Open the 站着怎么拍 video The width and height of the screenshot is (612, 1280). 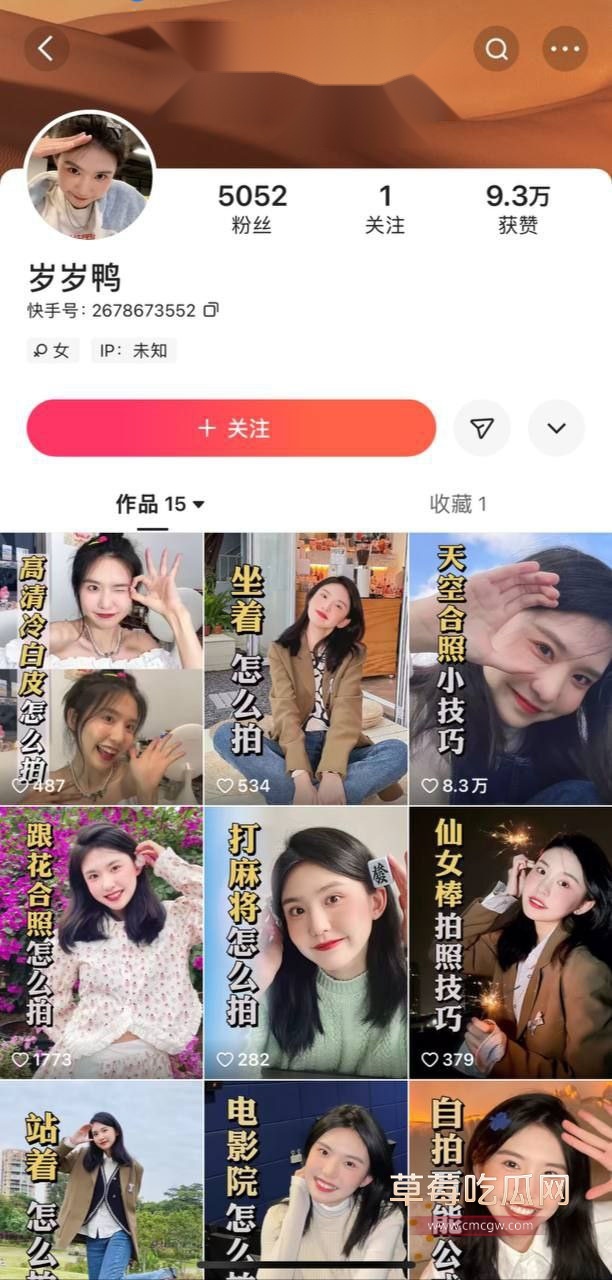(101, 1180)
